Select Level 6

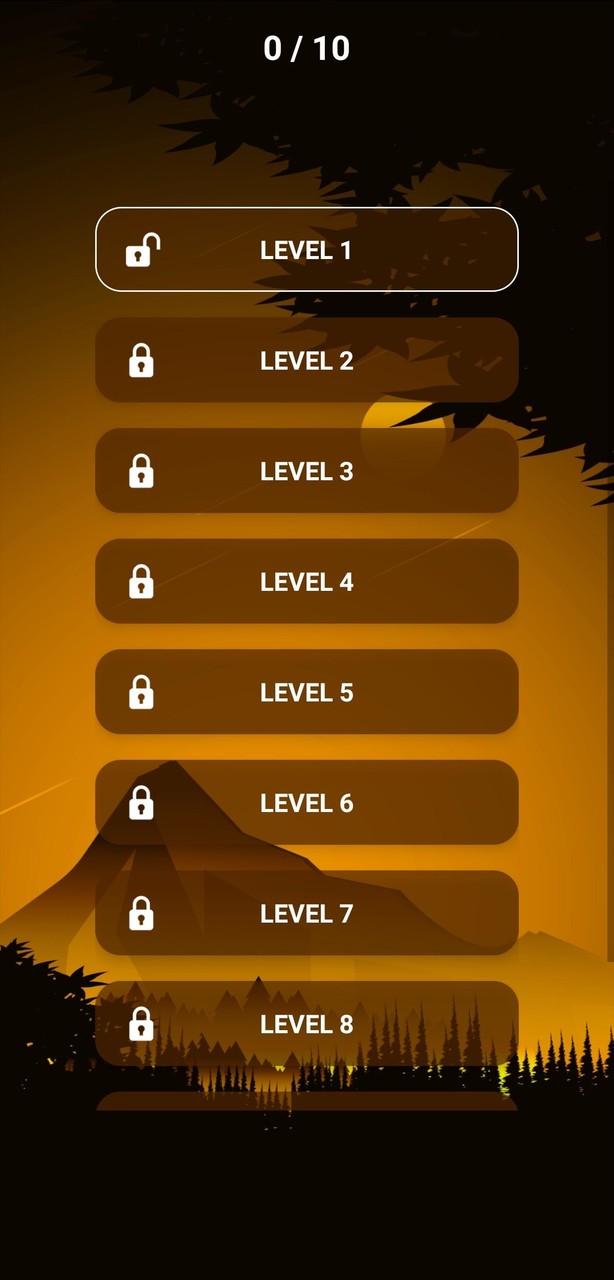pos(306,803)
